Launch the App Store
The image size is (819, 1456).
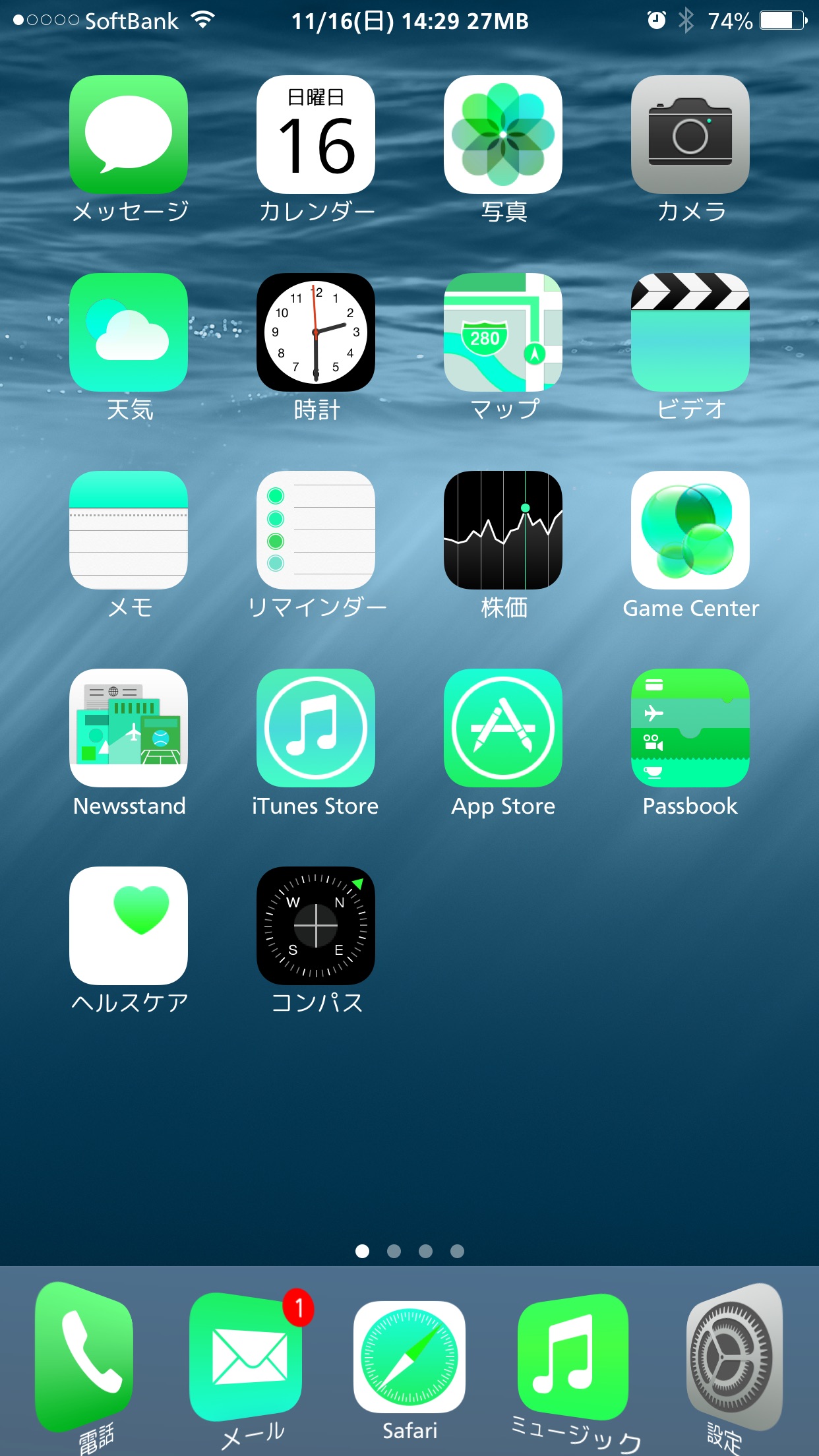point(503,728)
